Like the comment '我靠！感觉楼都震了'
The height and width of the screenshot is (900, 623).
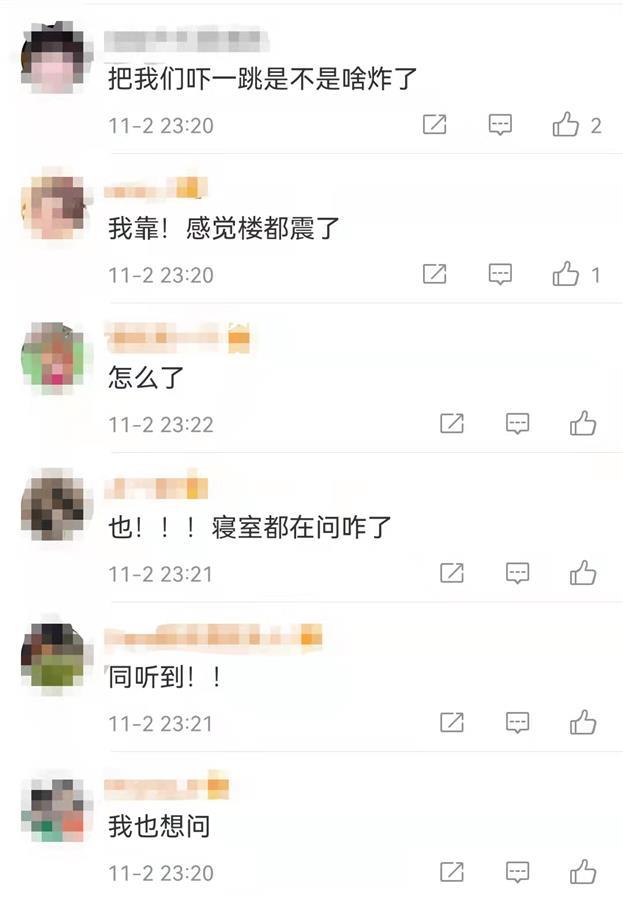pos(566,274)
